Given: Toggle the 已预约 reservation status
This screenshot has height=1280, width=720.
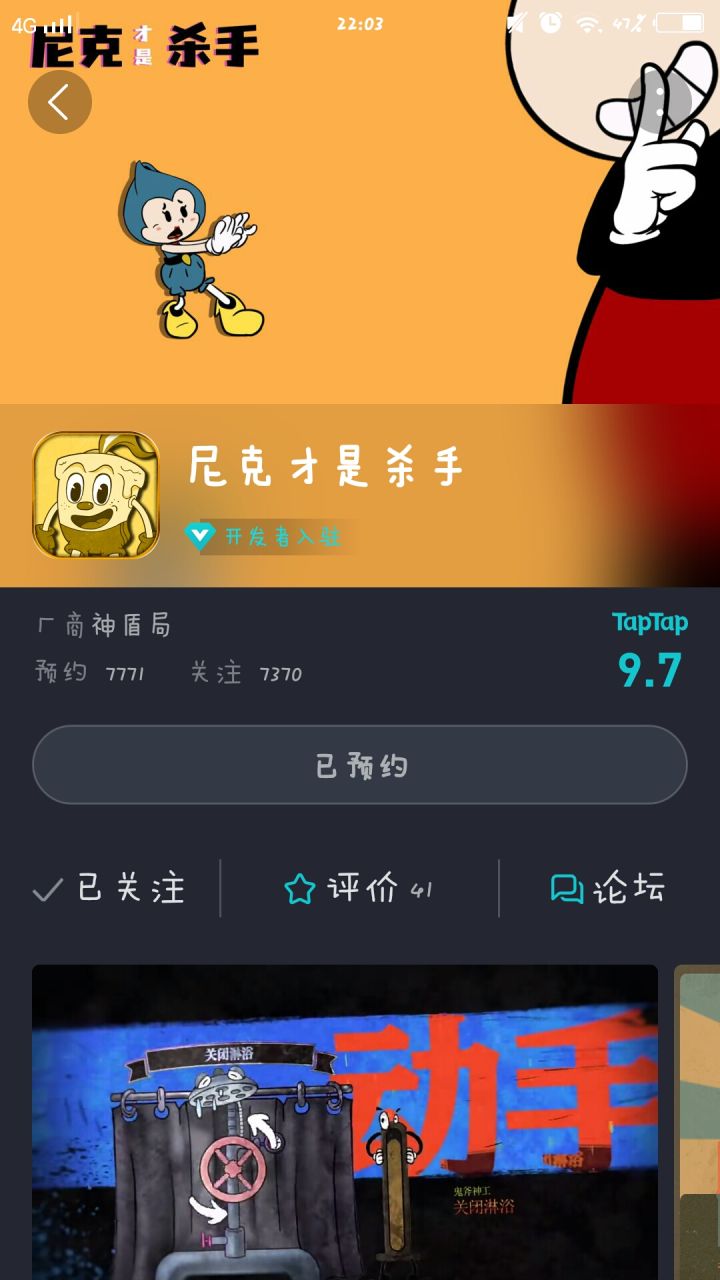Looking at the screenshot, I should [359, 764].
